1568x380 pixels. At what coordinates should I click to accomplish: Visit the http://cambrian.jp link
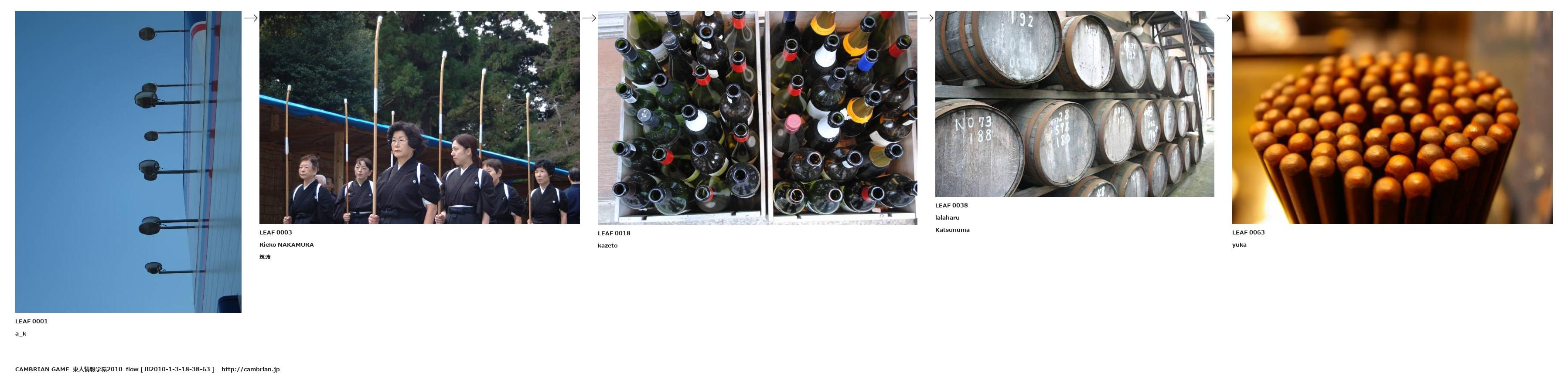[x=250, y=369]
